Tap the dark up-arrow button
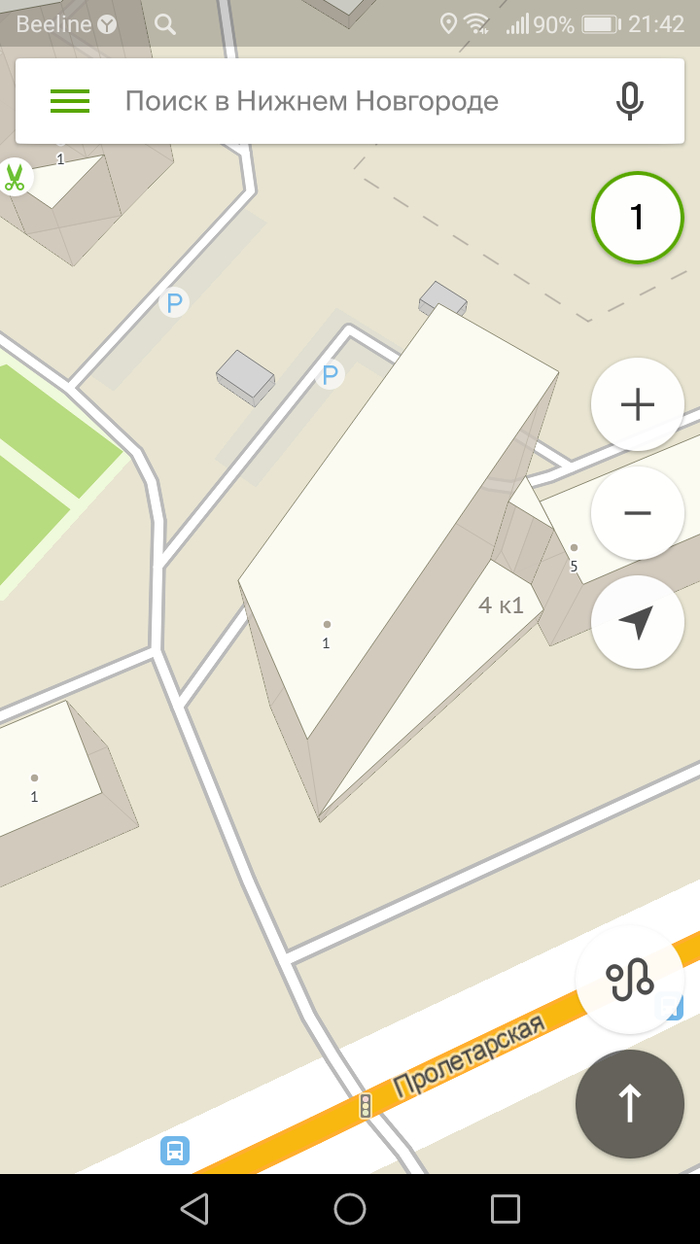 point(629,1103)
